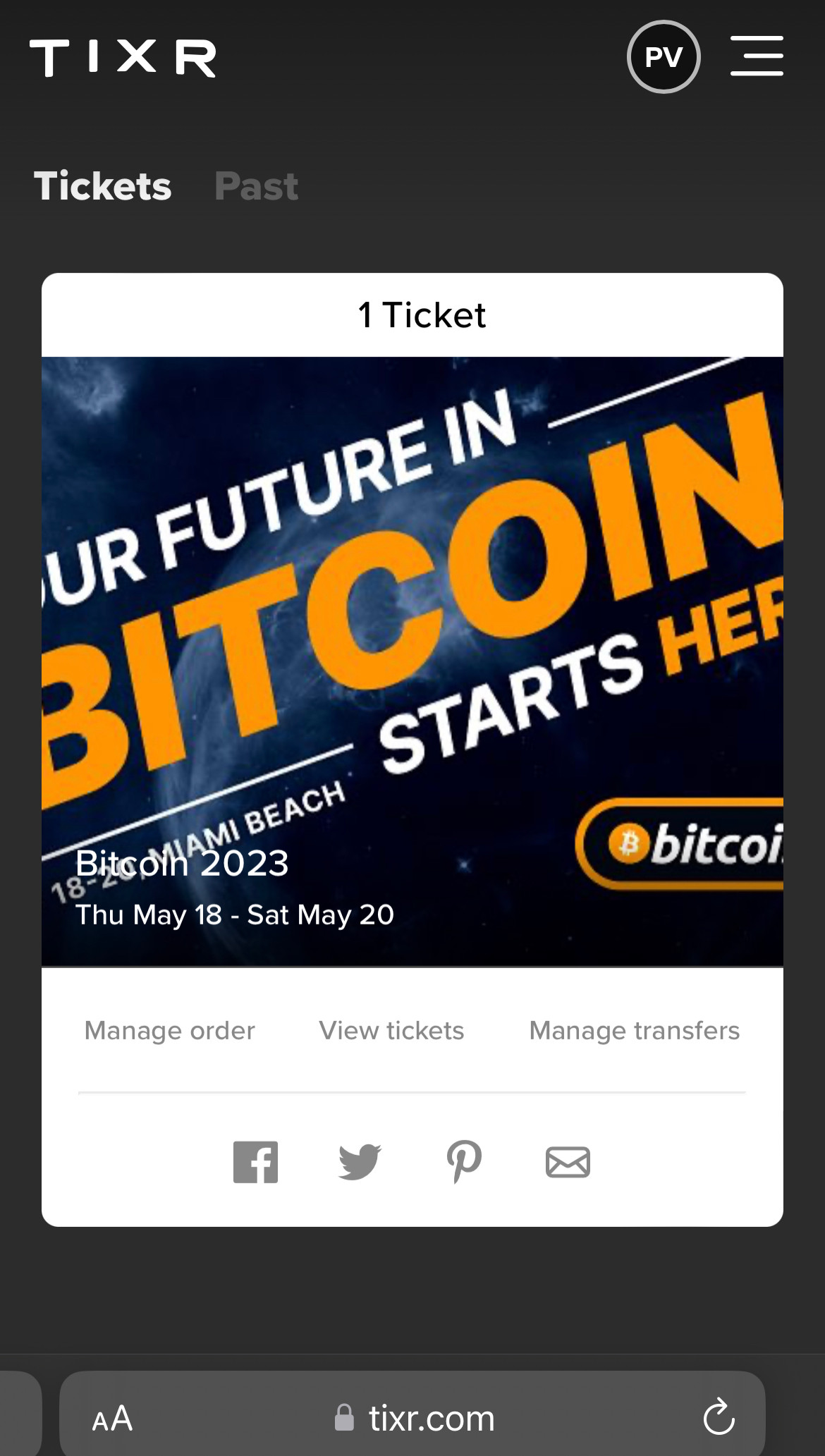Tap Manage order

coord(169,1031)
